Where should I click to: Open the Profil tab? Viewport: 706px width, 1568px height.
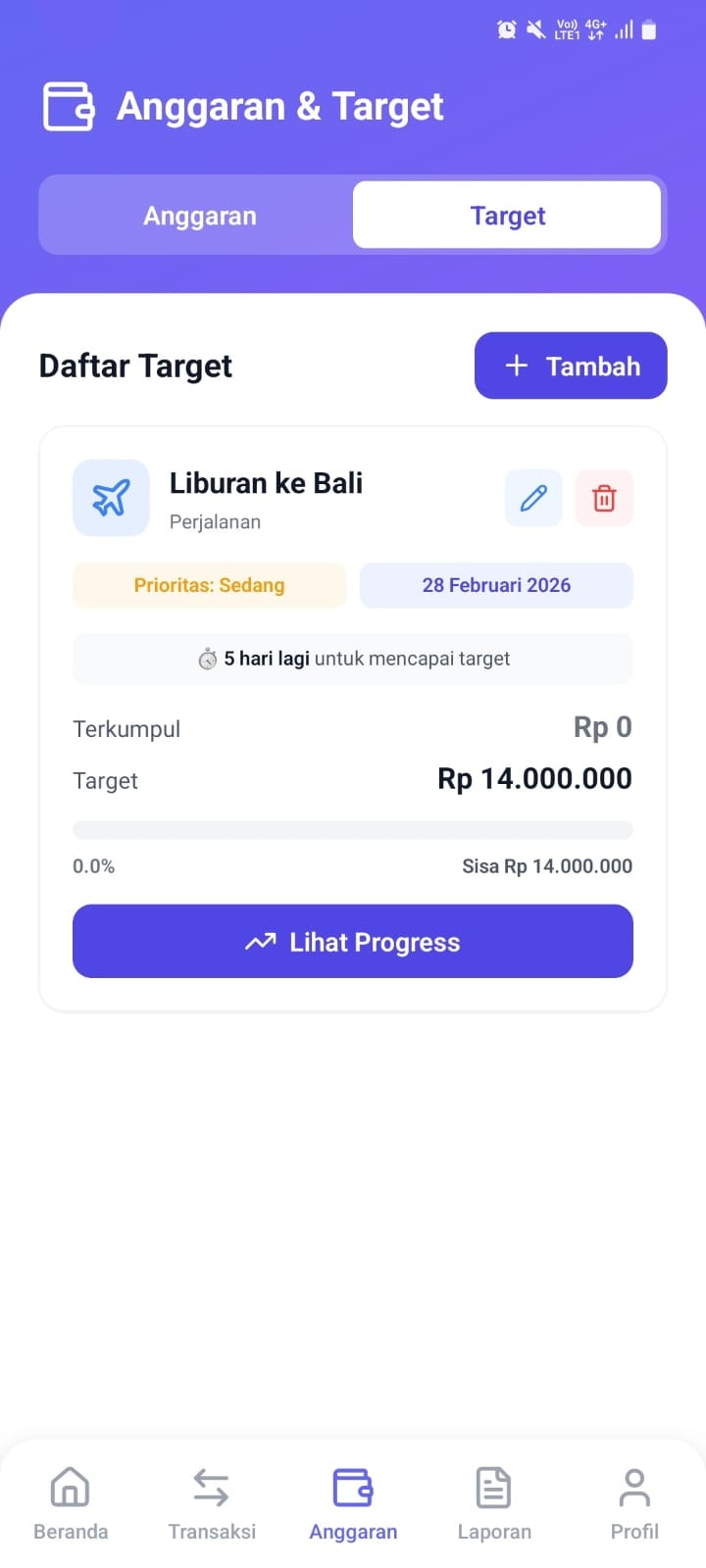point(634,1503)
